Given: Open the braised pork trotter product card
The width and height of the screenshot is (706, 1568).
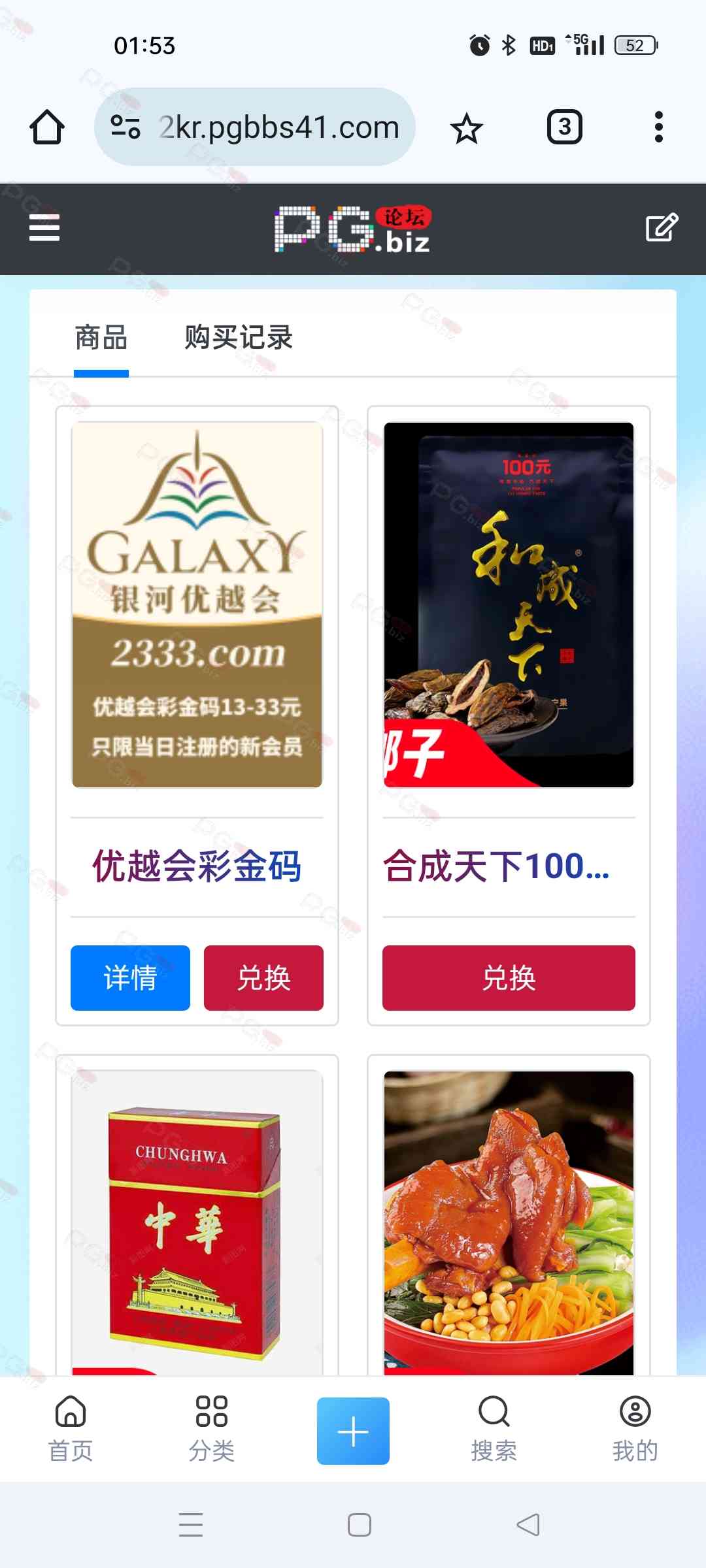Looking at the screenshot, I should pos(509,1222).
